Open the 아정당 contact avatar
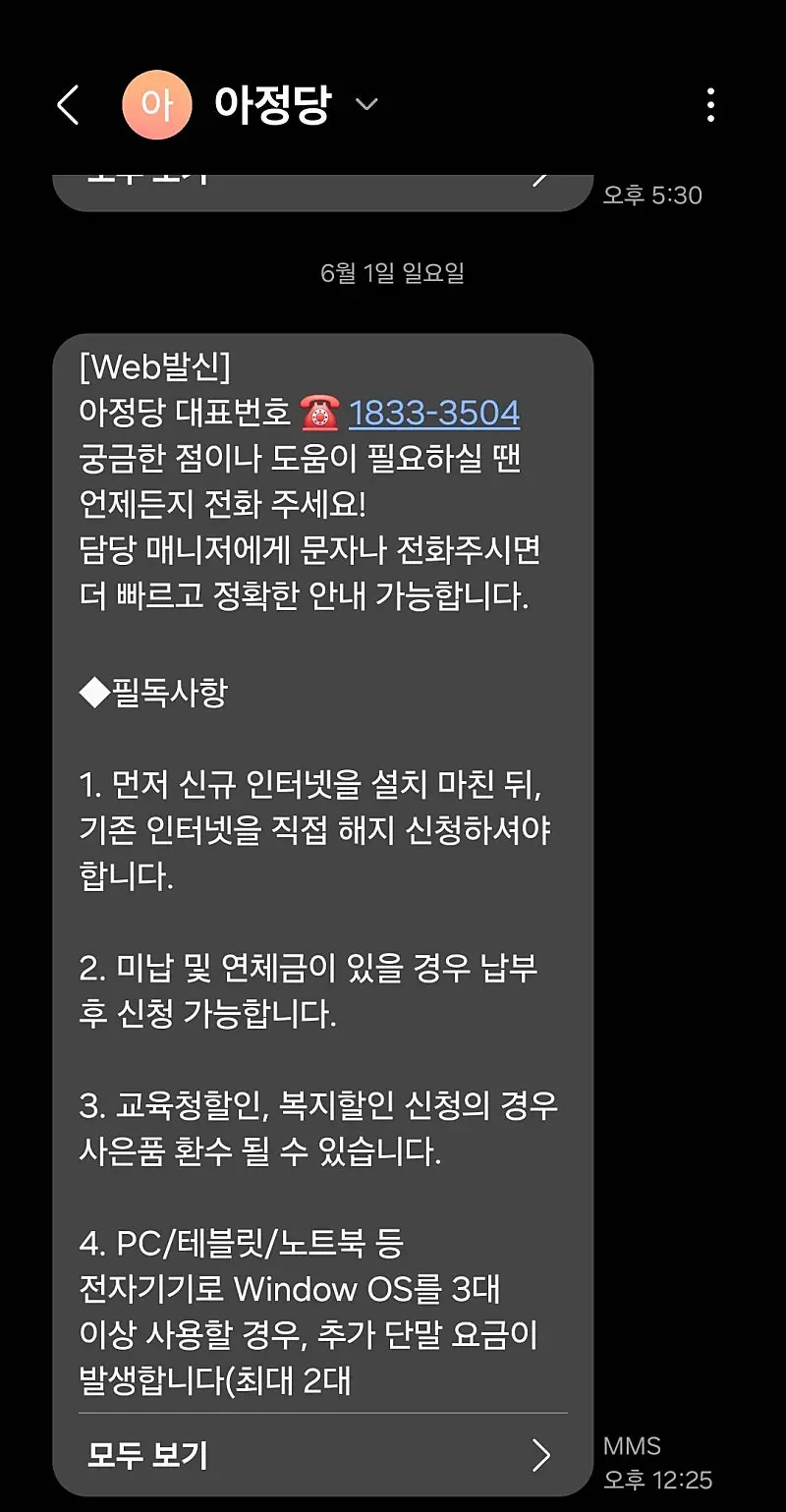Viewport: 786px width, 1512px height. (156, 105)
